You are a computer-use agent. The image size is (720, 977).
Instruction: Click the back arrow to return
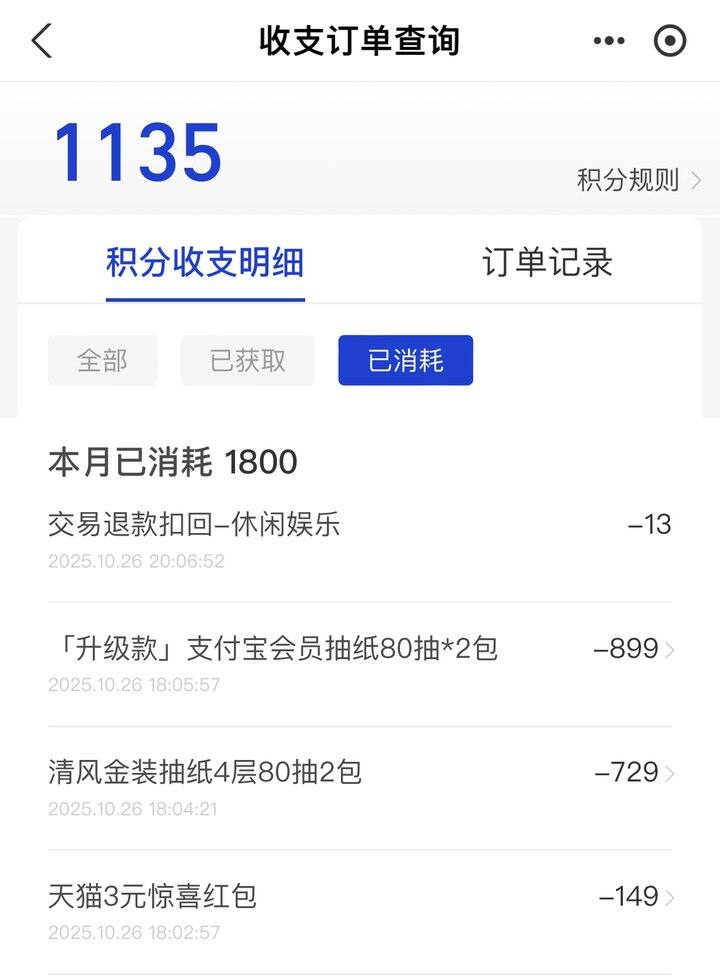pos(42,42)
